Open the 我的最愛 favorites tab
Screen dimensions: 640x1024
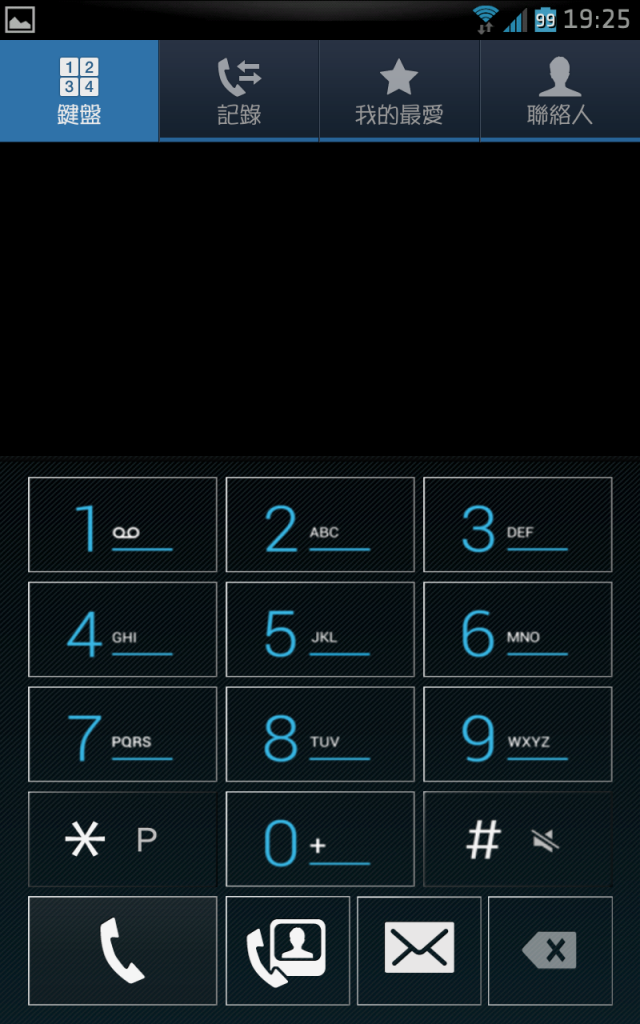coord(399,91)
